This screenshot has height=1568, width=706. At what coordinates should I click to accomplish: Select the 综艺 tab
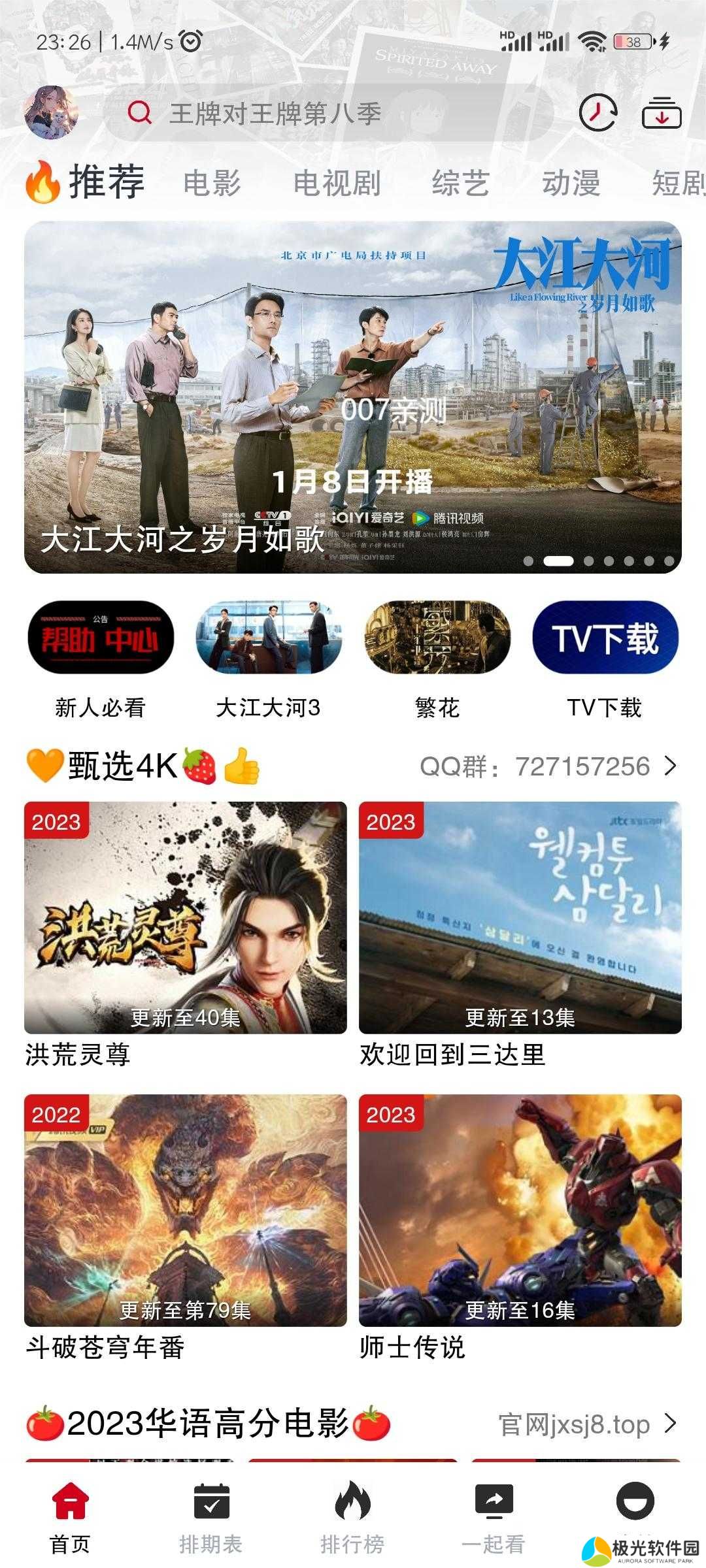tap(460, 182)
